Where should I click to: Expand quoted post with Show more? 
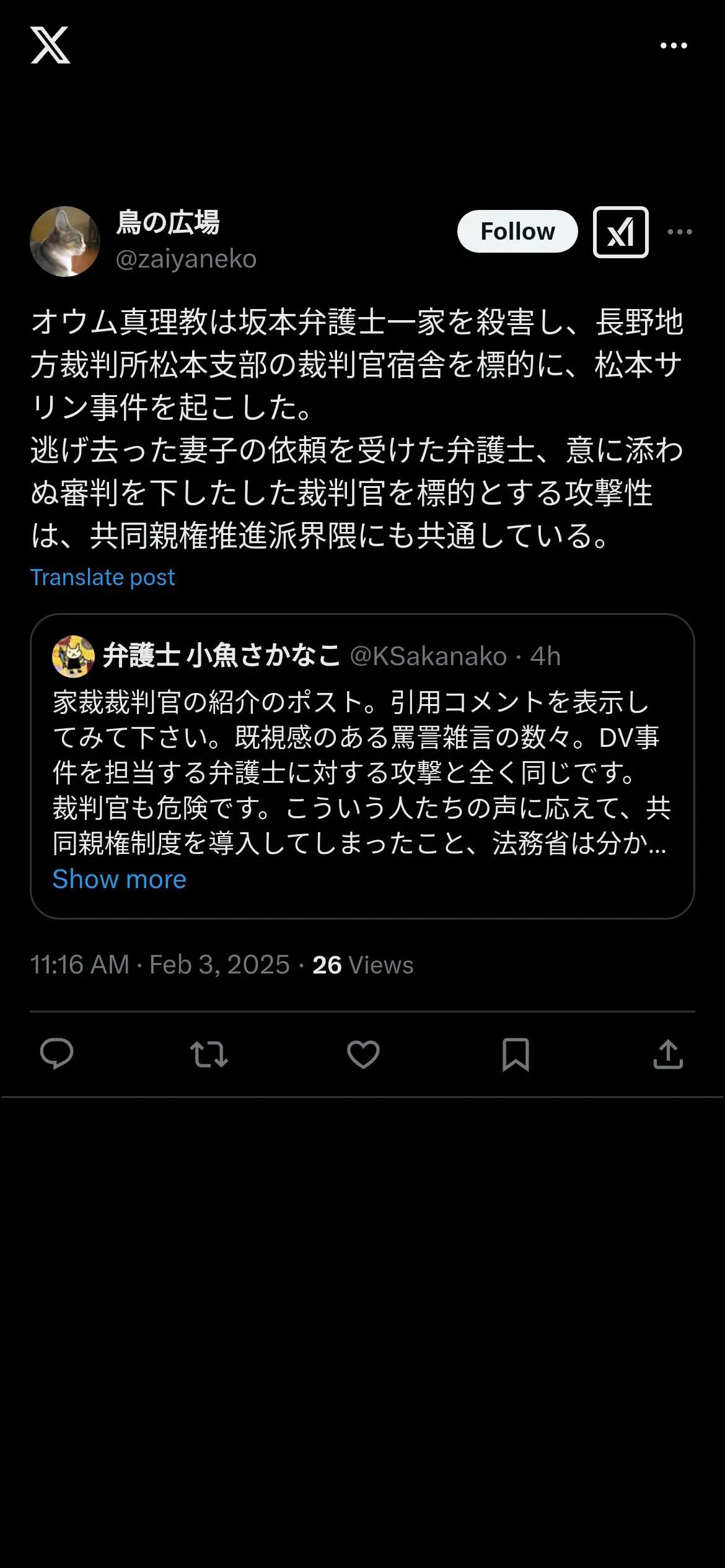[x=120, y=879]
